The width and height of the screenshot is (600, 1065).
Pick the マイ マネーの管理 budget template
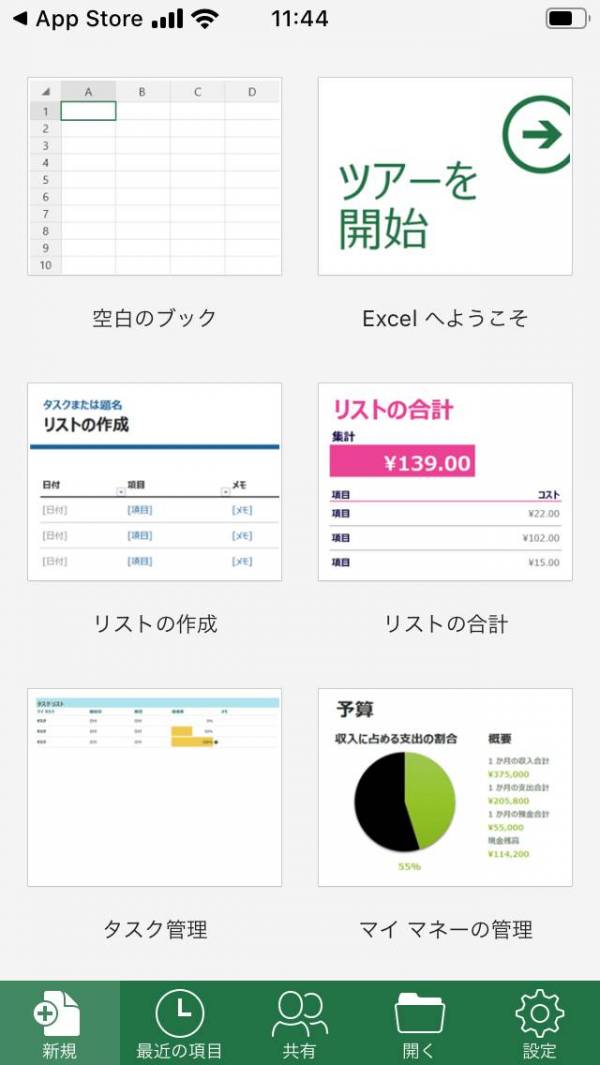pyautogui.click(x=445, y=788)
